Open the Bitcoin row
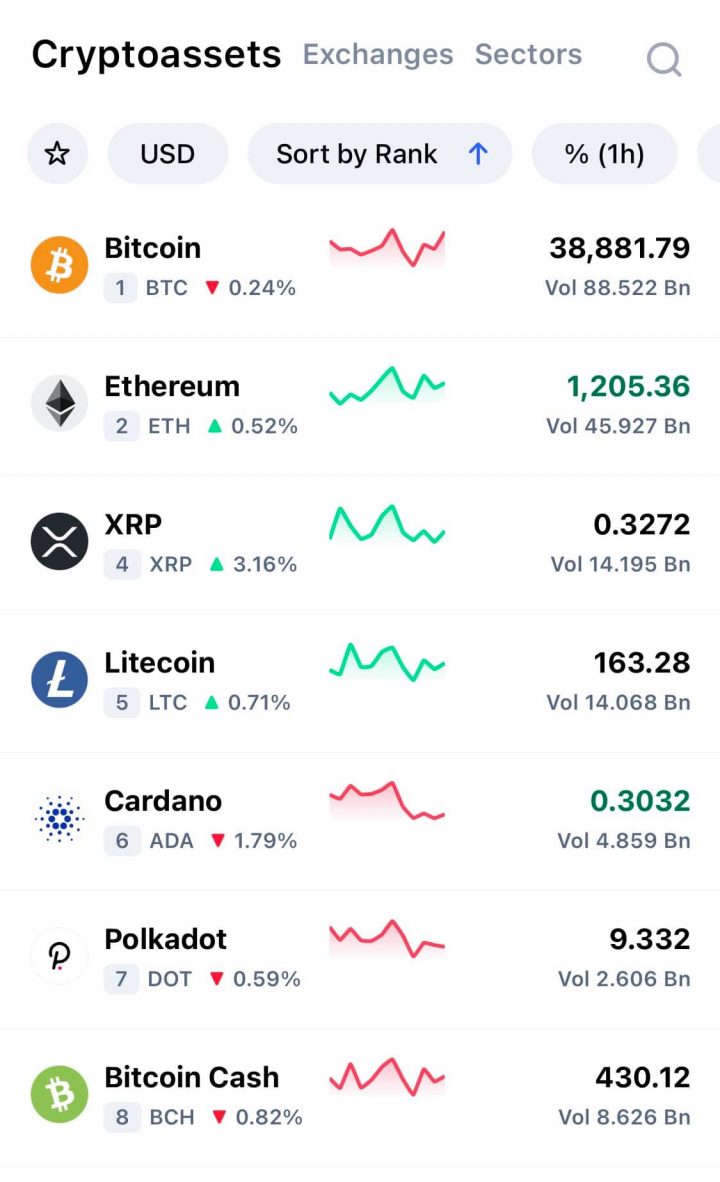Viewport: 720px width, 1182px height. point(360,268)
